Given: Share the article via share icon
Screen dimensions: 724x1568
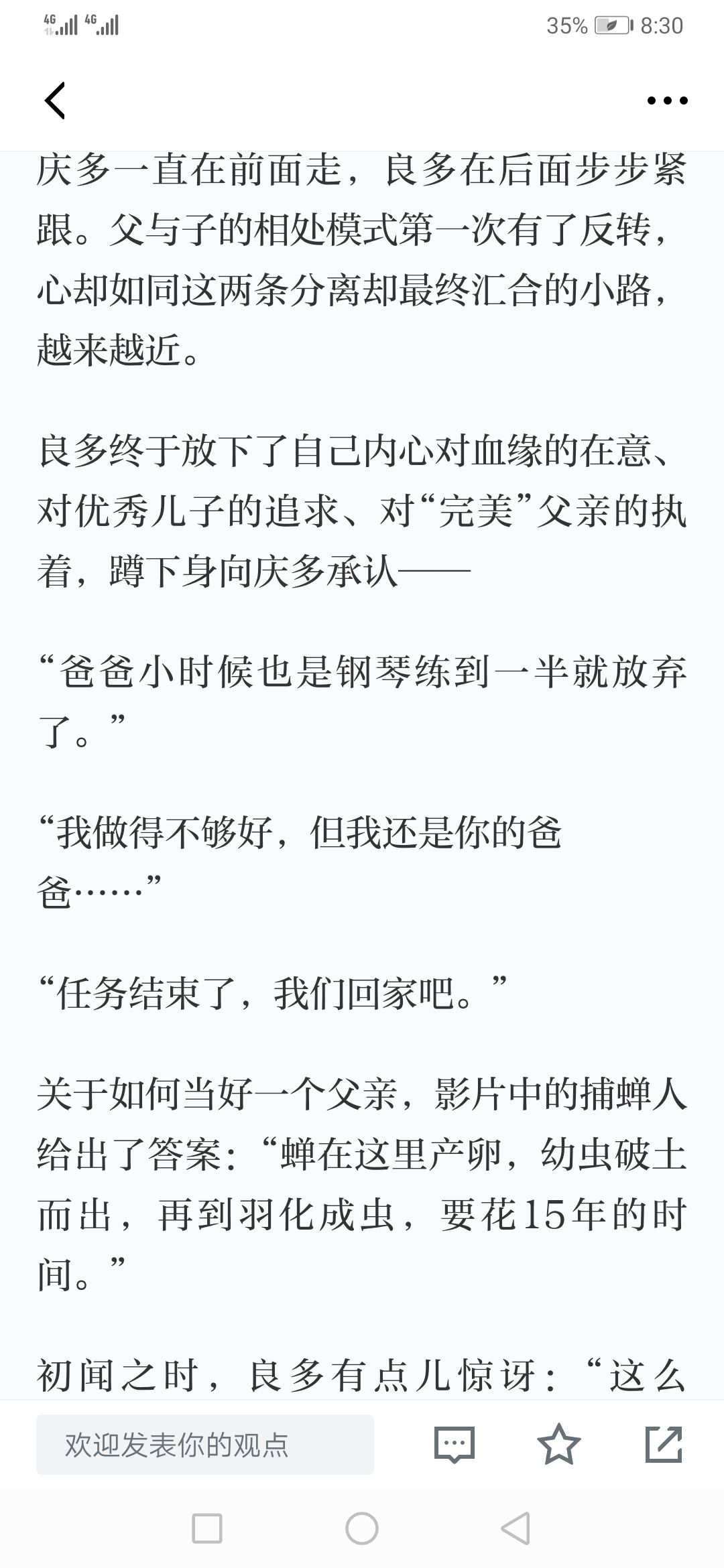Looking at the screenshot, I should (x=664, y=1444).
